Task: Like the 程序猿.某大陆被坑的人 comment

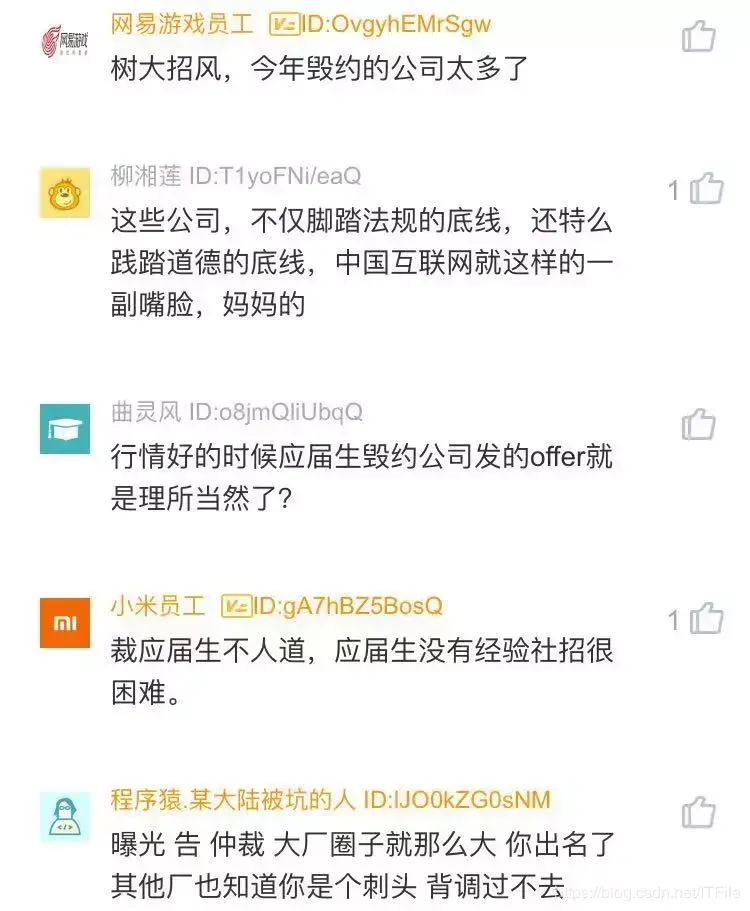Action: coord(699,812)
